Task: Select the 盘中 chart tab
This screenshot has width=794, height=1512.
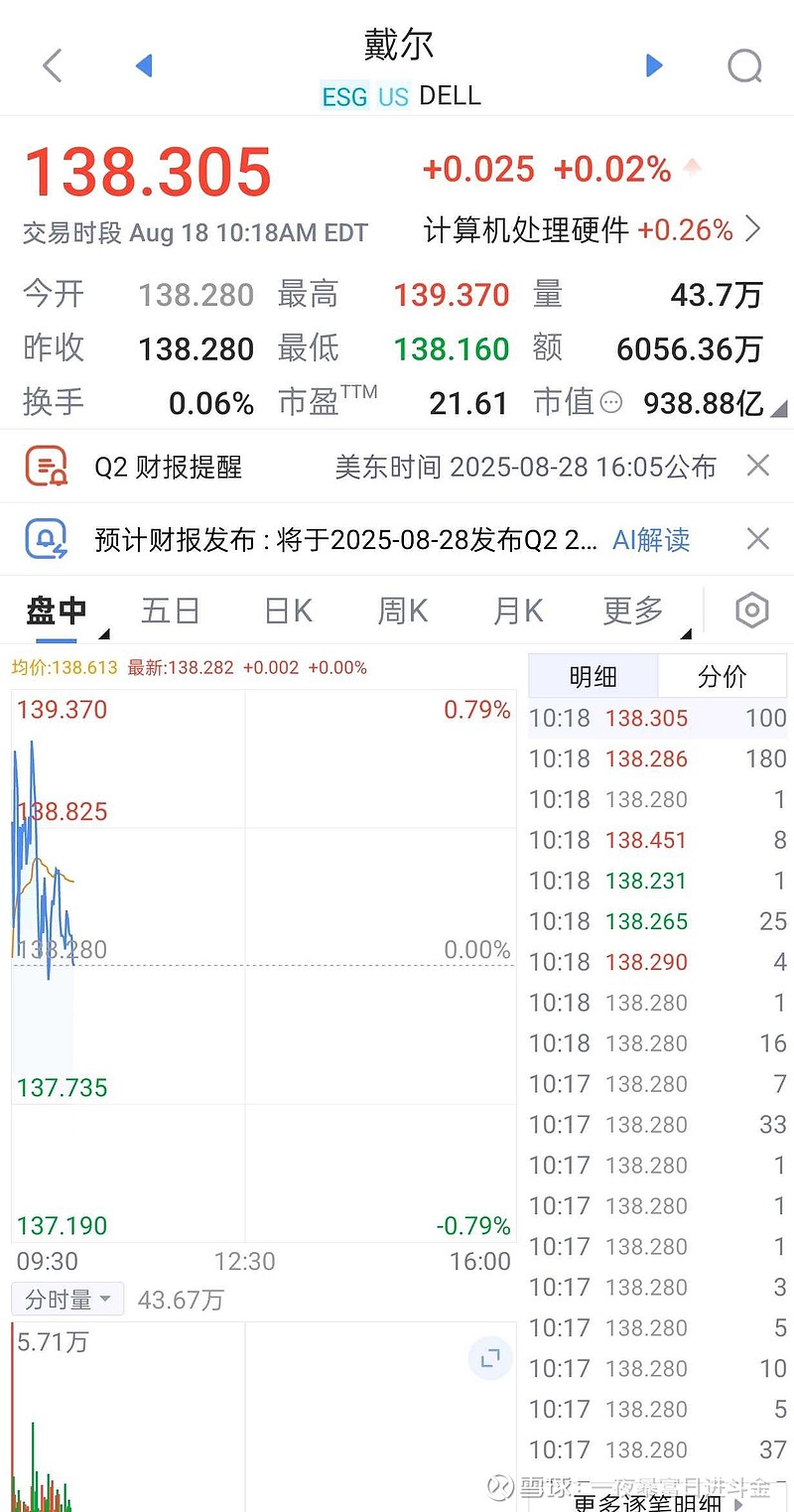Action: click(56, 611)
